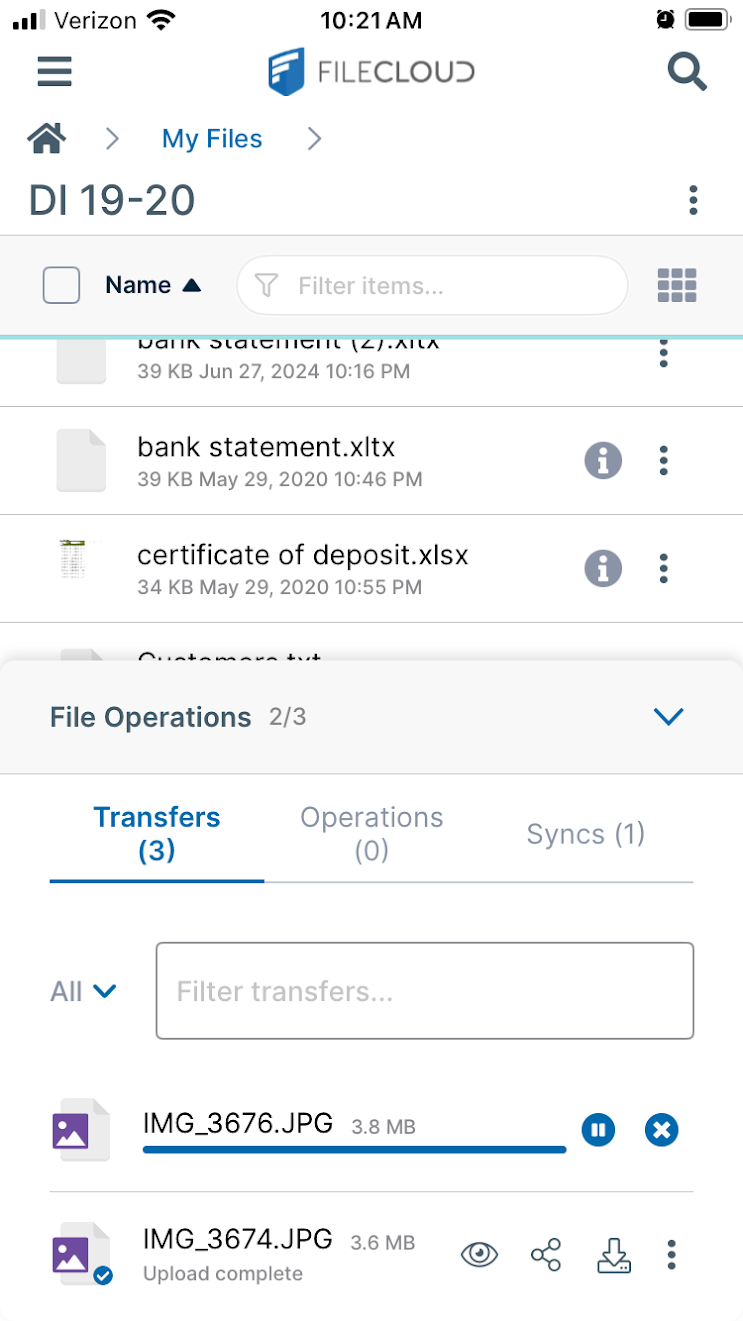Tick the select-all checkbox

point(61,285)
